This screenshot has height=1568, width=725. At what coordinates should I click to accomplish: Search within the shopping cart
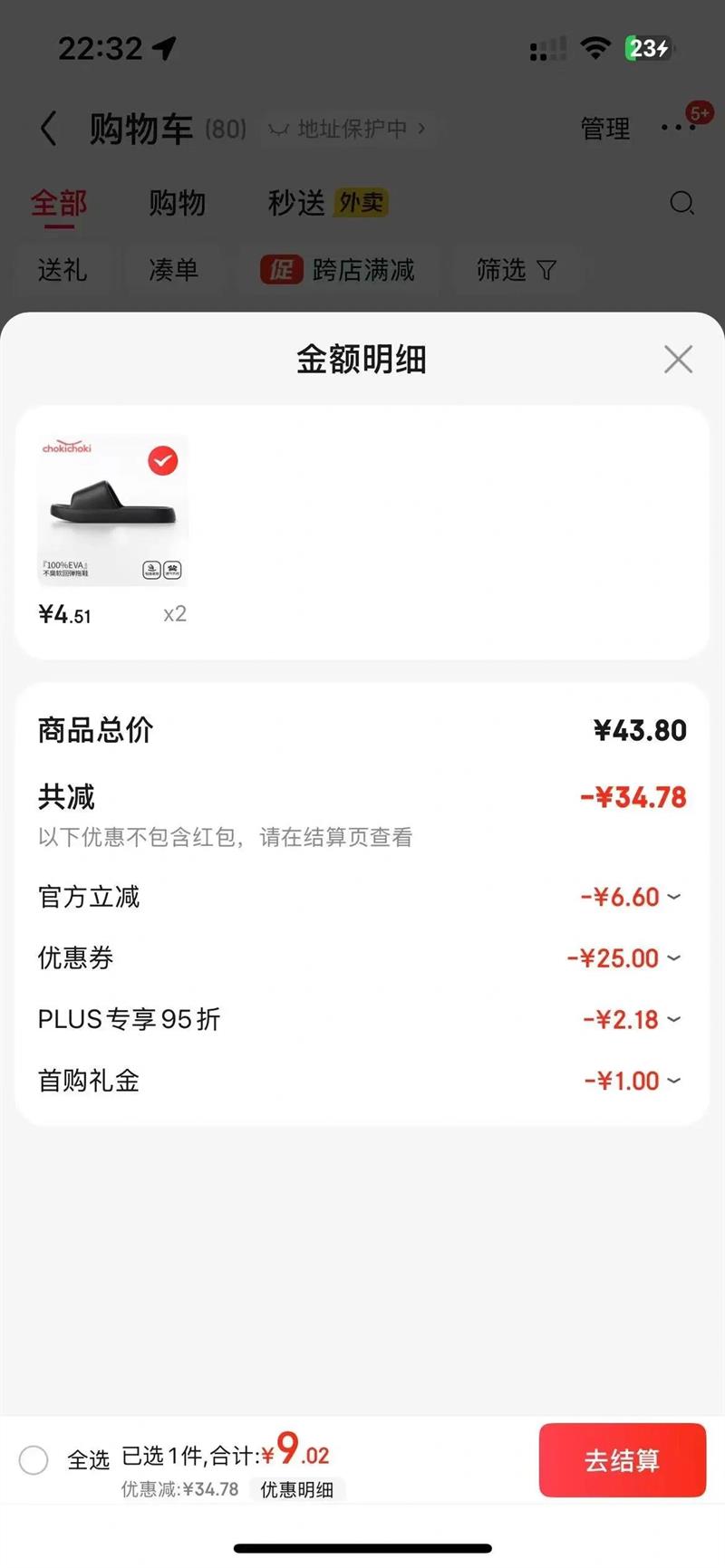[681, 203]
